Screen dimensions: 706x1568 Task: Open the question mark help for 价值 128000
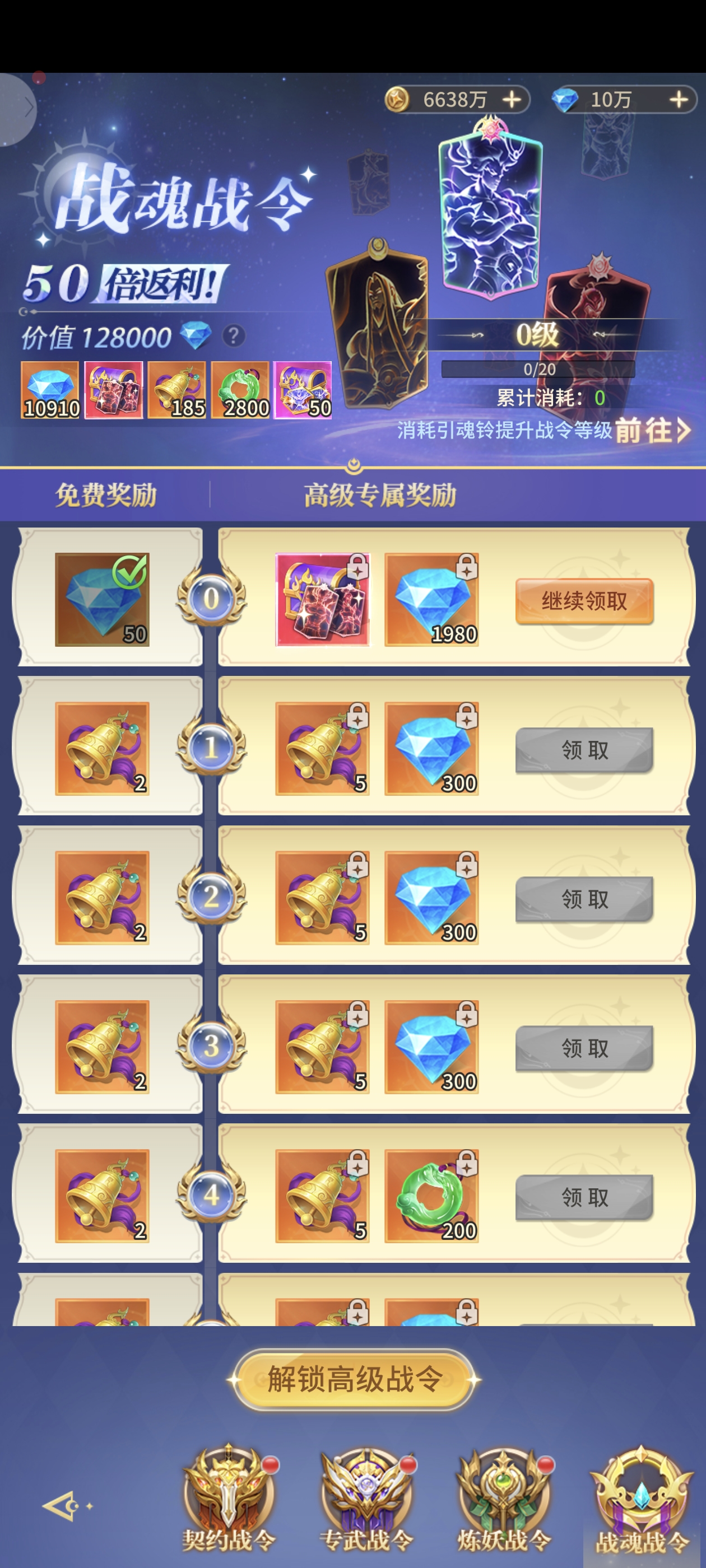233,335
